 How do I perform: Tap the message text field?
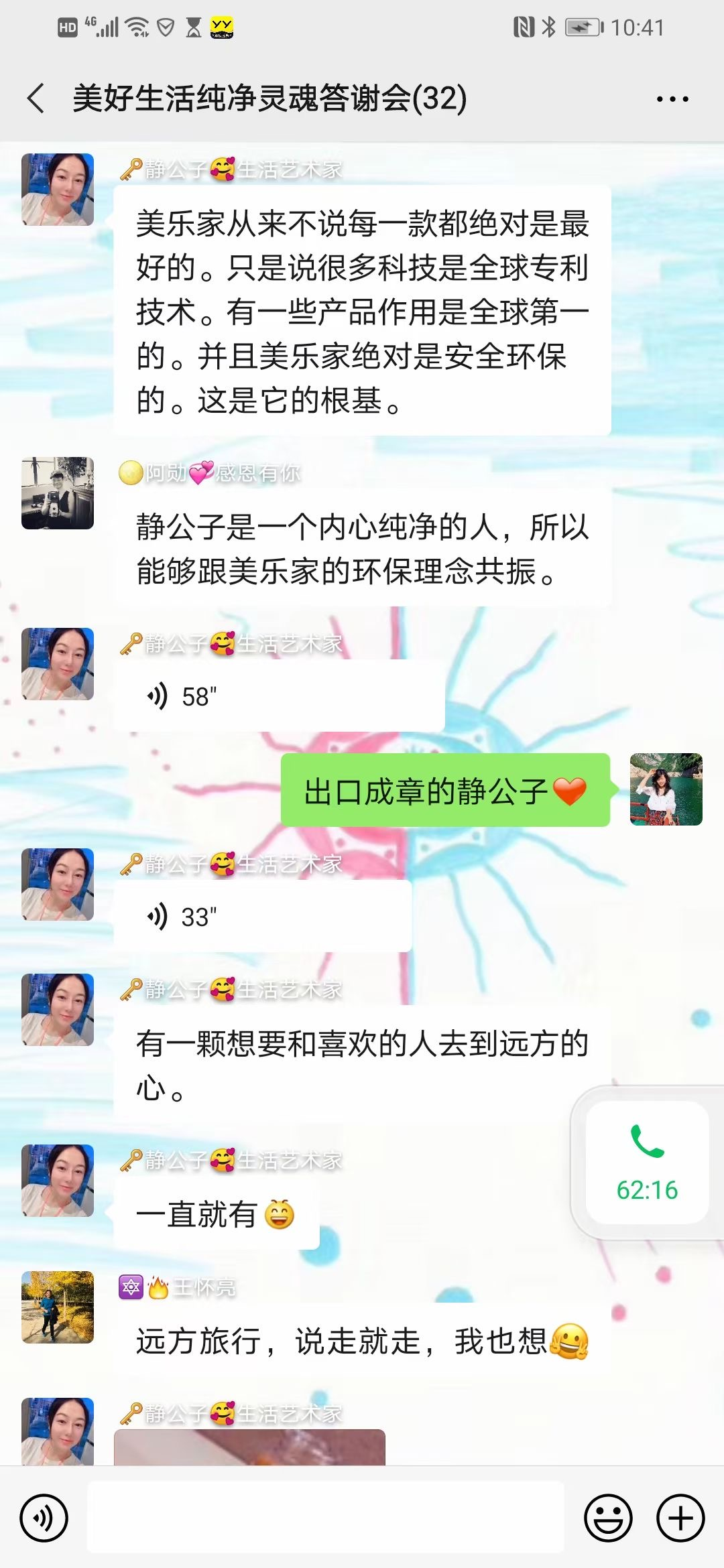[x=325, y=1518]
